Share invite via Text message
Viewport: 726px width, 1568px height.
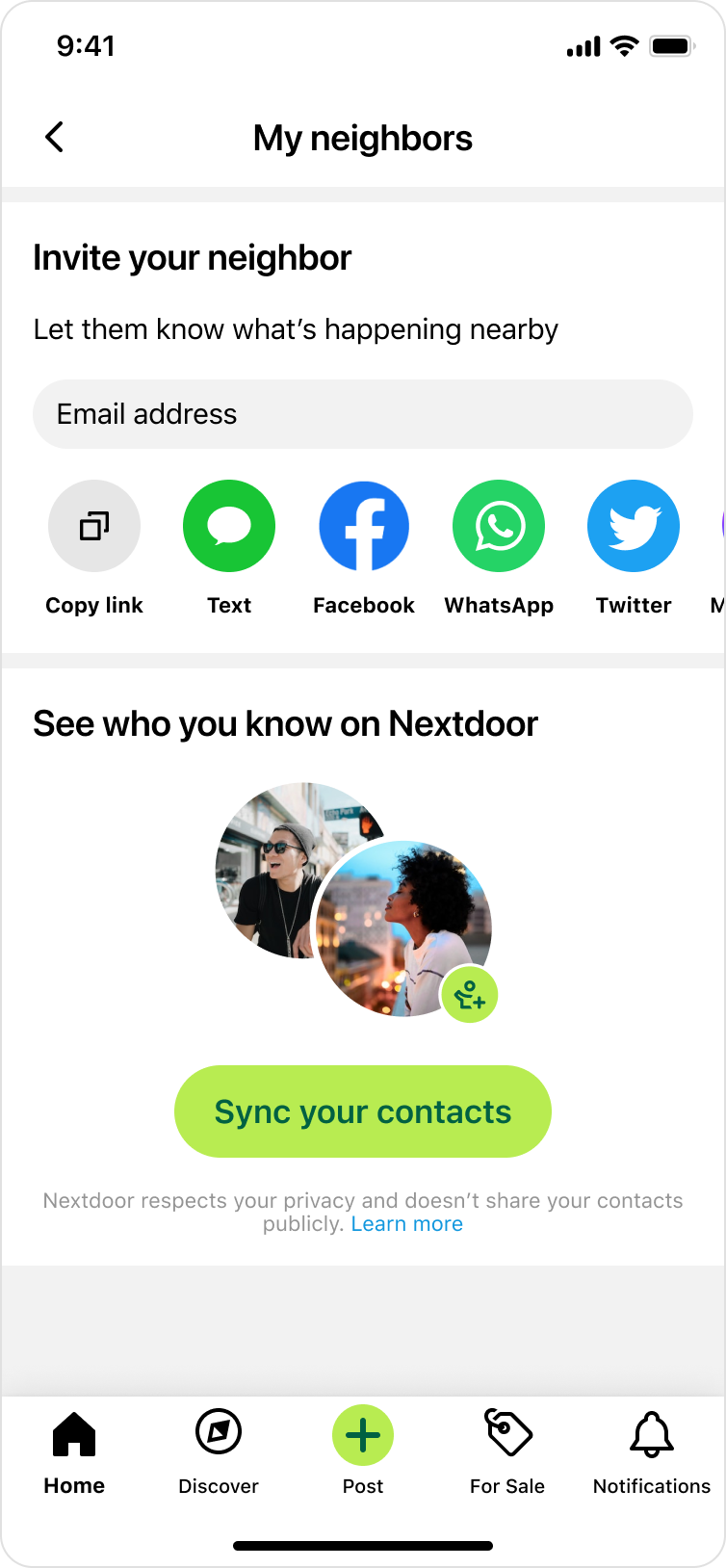(x=229, y=527)
